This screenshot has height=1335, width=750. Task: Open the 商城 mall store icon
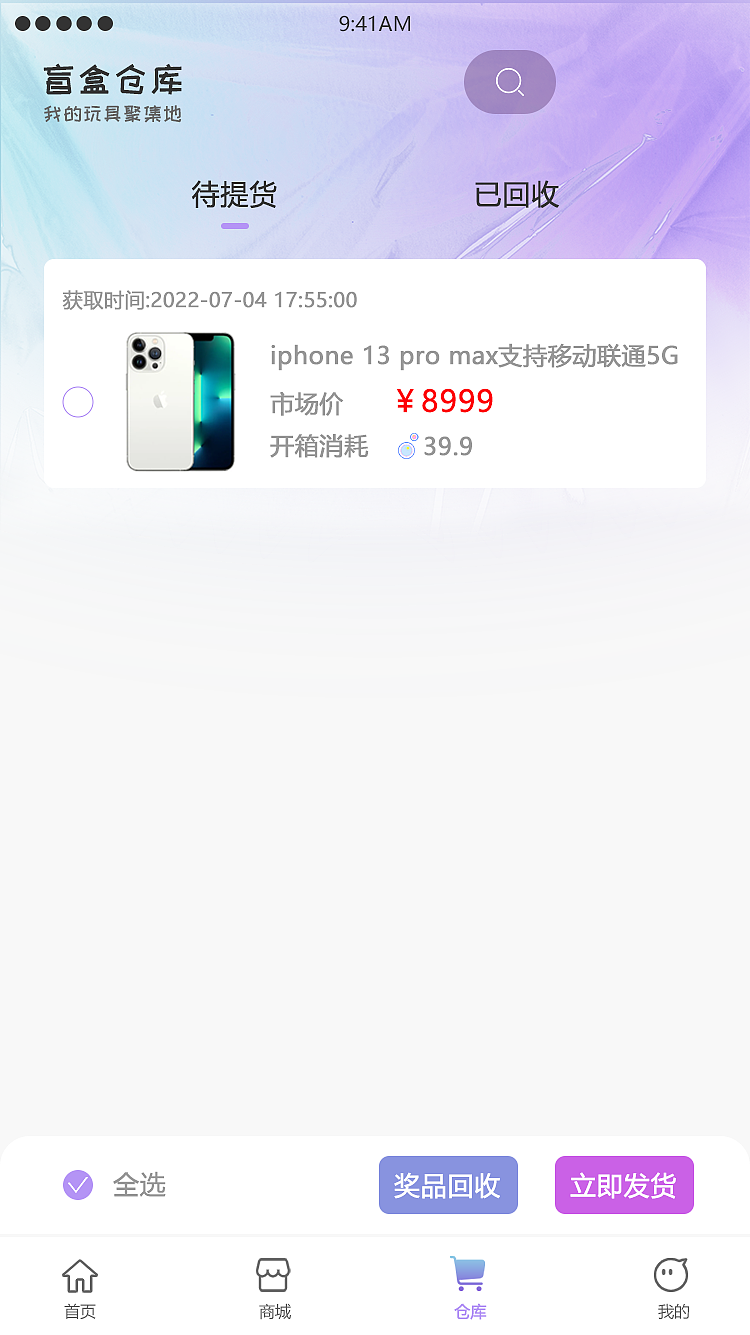[x=274, y=1275]
